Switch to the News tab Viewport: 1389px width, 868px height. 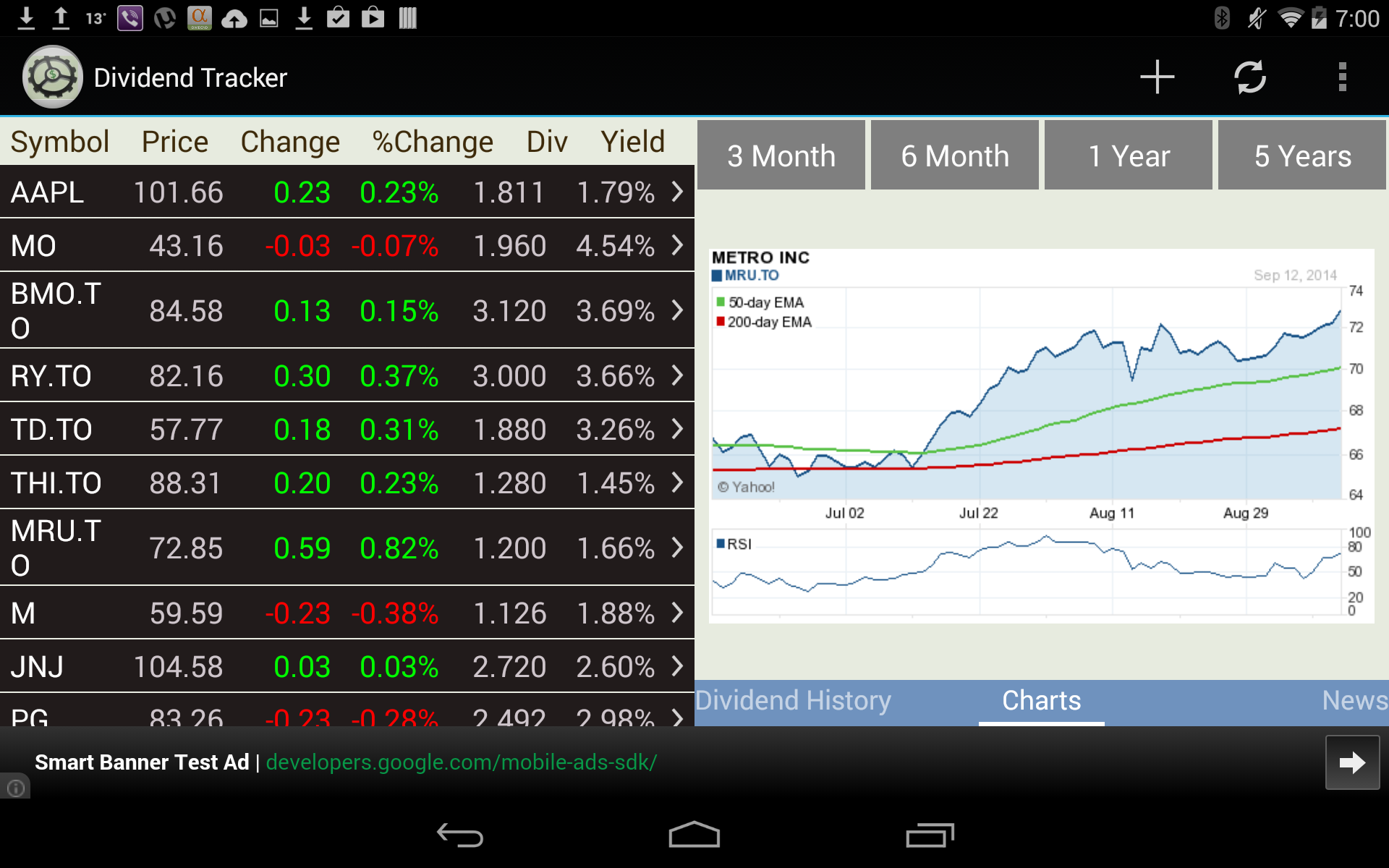pyautogui.click(x=1354, y=701)
